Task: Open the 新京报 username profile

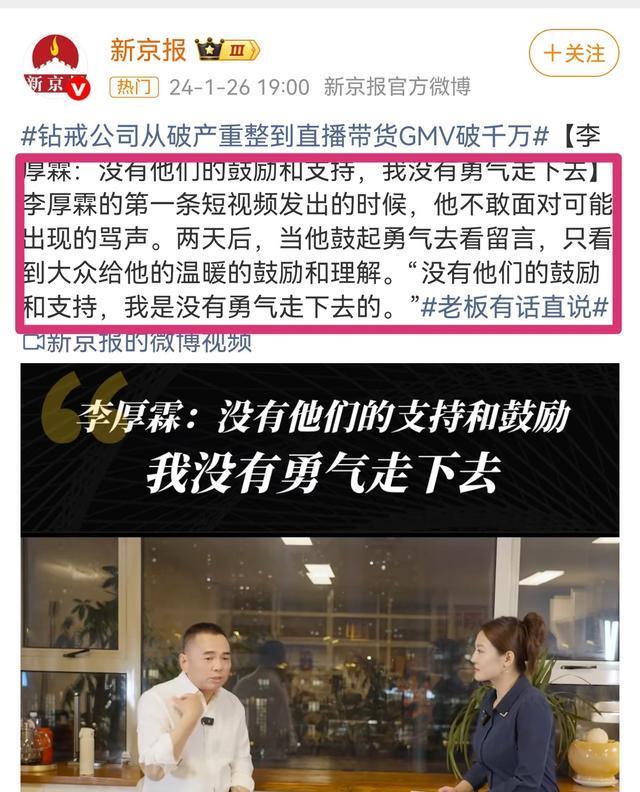Action: click(147, 49)
